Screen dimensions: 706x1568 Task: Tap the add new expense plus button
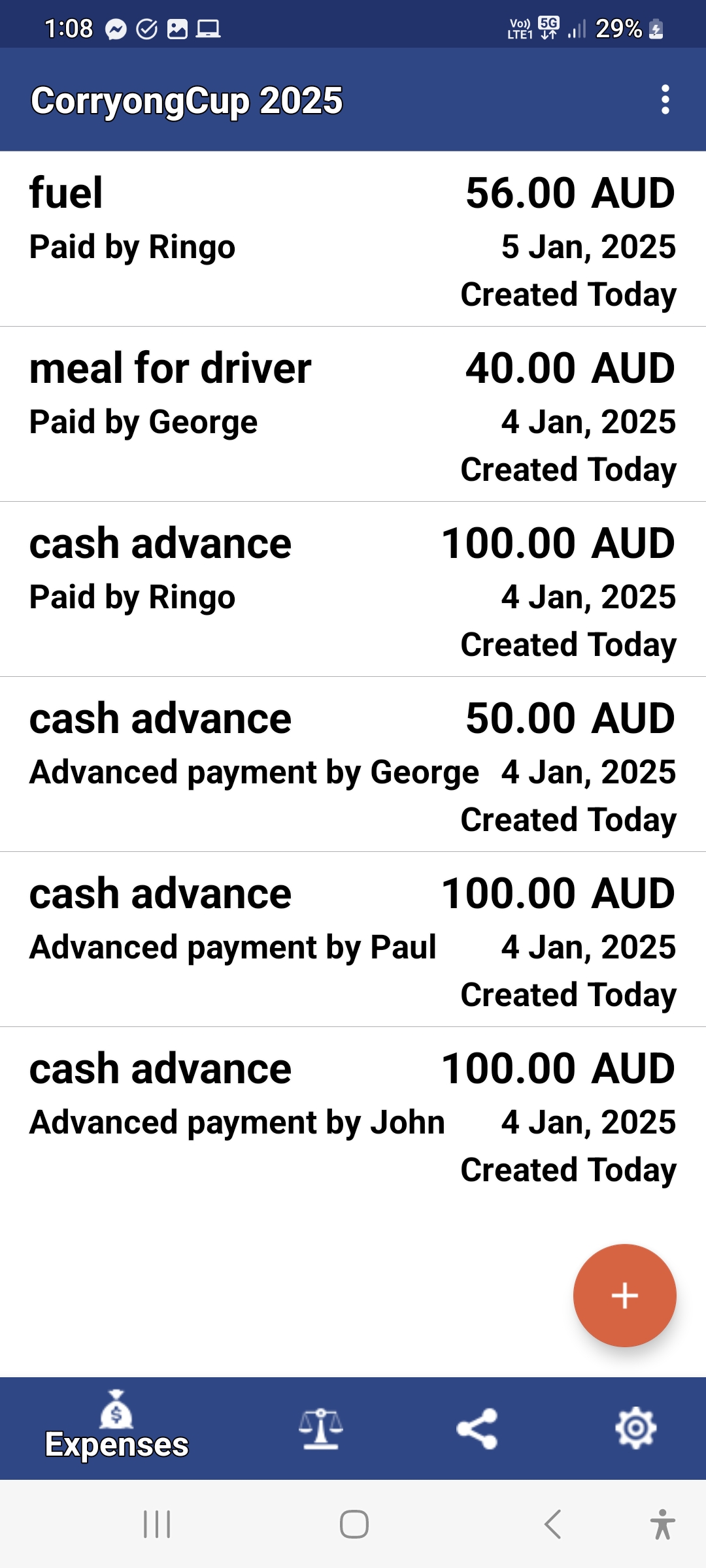pos(624,1296)
